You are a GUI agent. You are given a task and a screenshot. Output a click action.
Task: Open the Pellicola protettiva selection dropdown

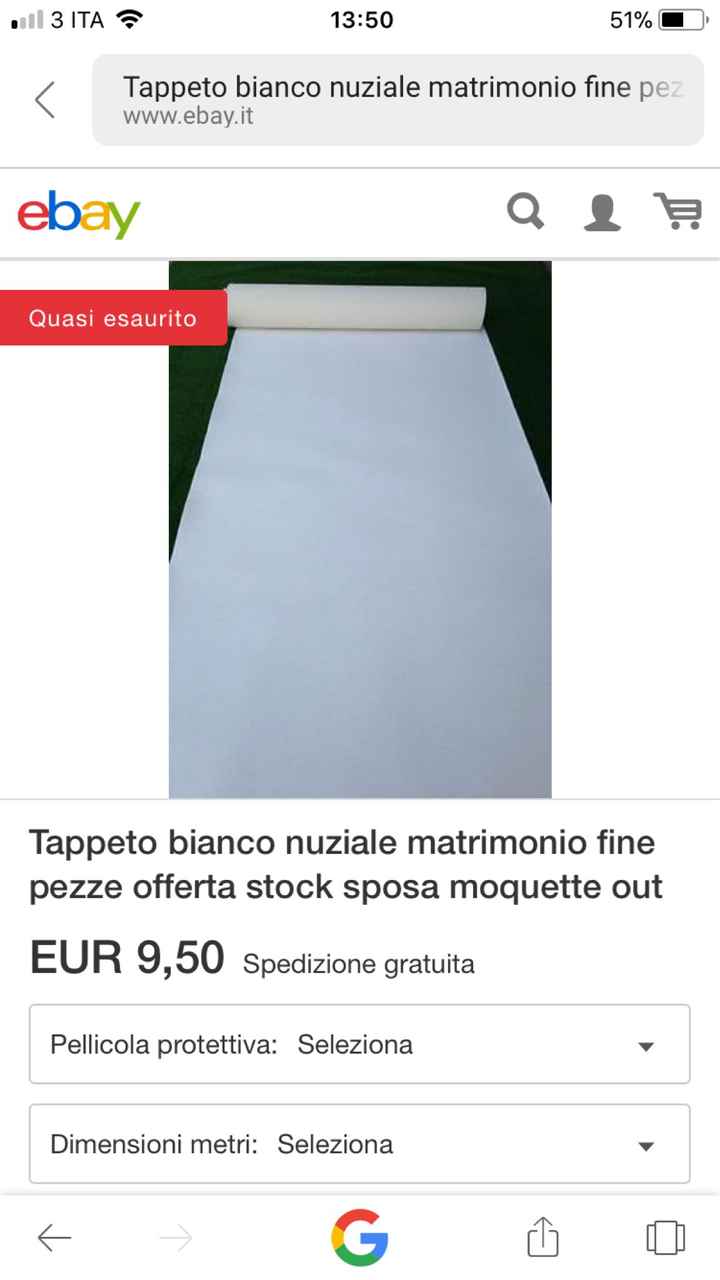coord(359,1044)
